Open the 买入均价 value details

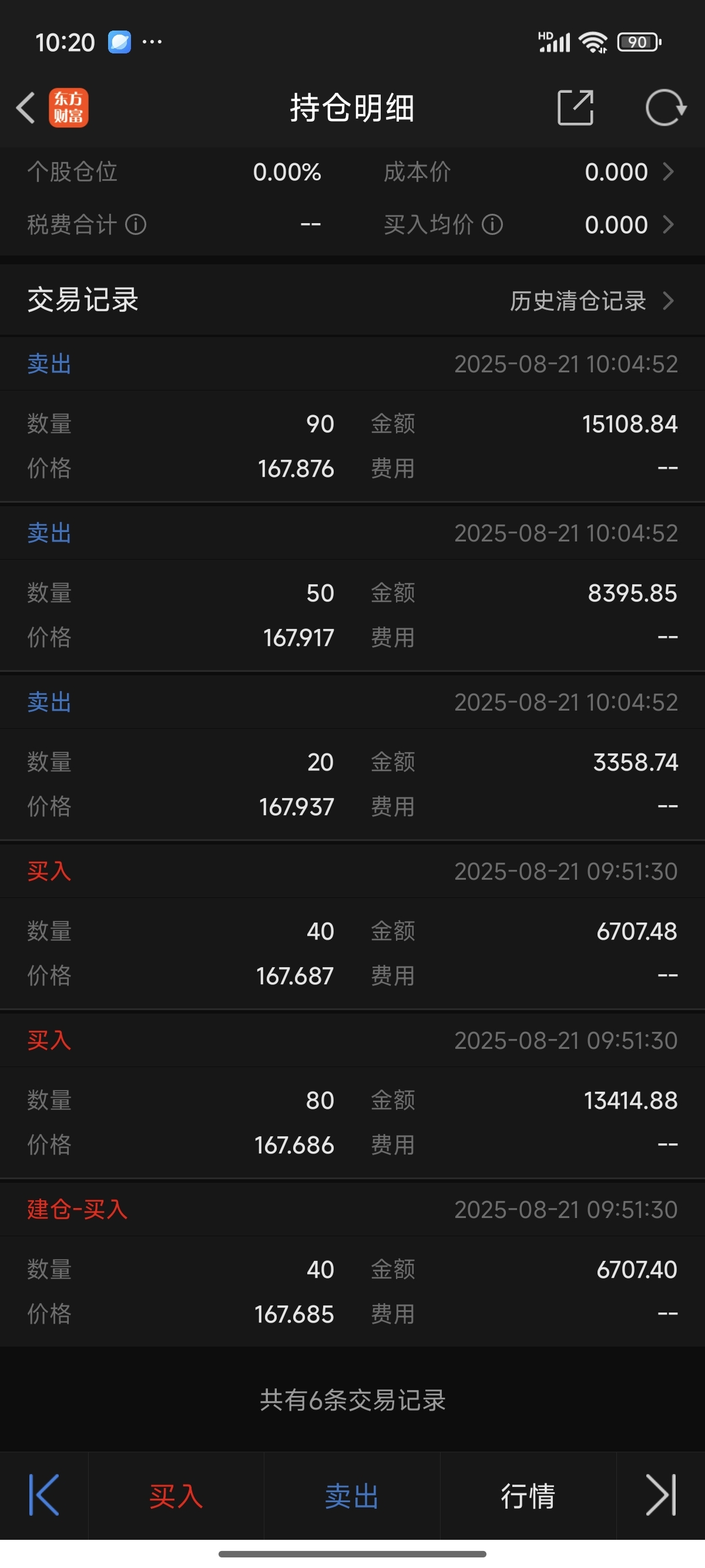(630, 226)
